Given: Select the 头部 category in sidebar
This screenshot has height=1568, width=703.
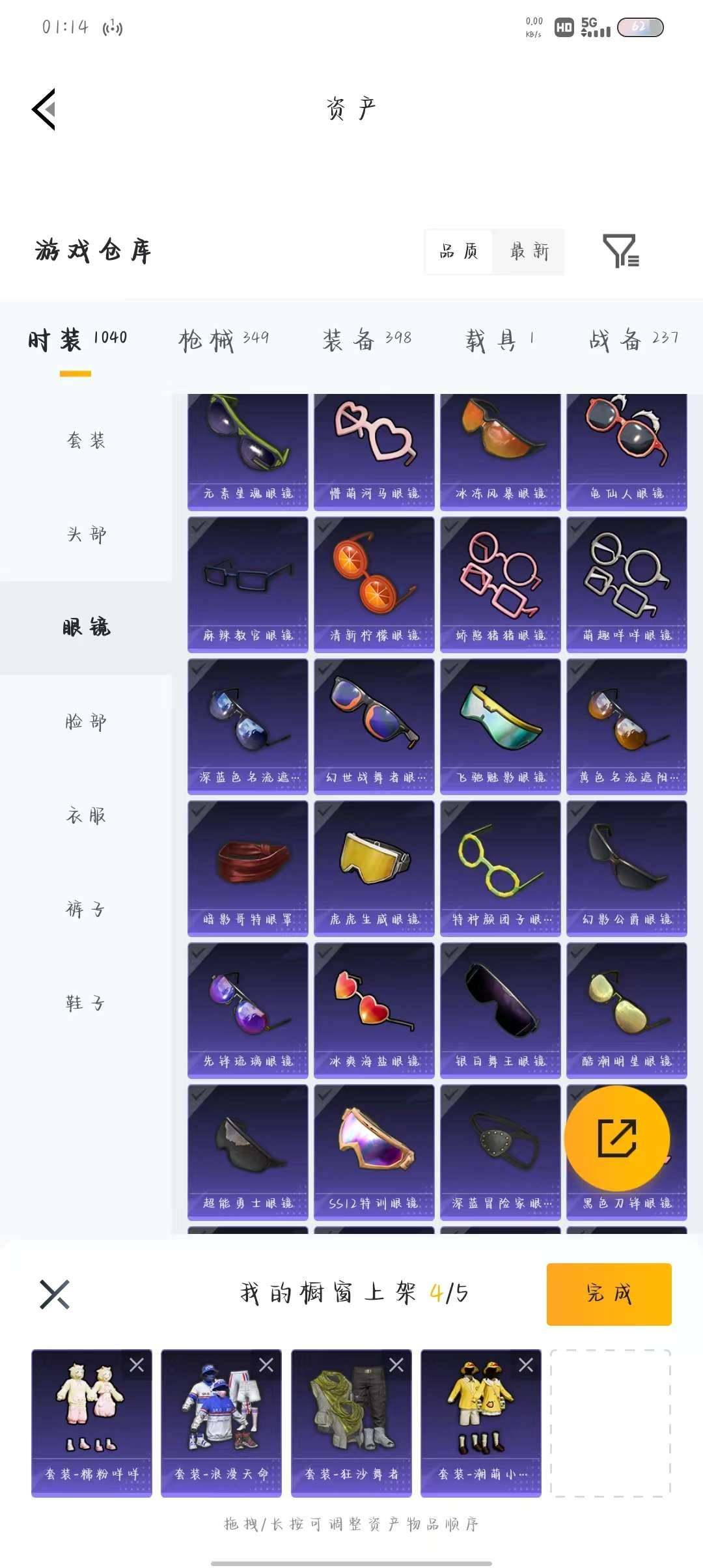Looking at the screenshot, I should point(86,534).
